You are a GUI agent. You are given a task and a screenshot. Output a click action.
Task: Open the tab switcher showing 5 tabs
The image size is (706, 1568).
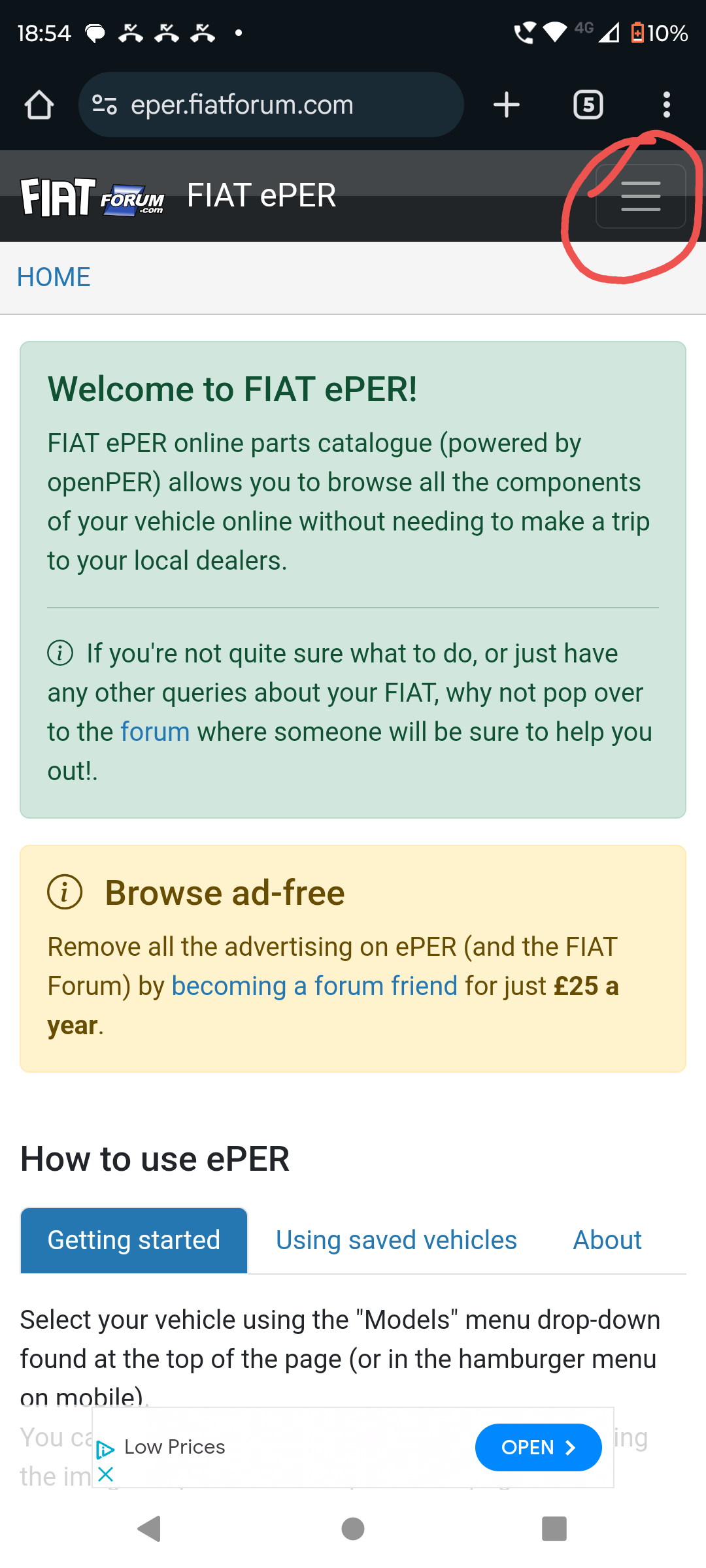point(588,105)
